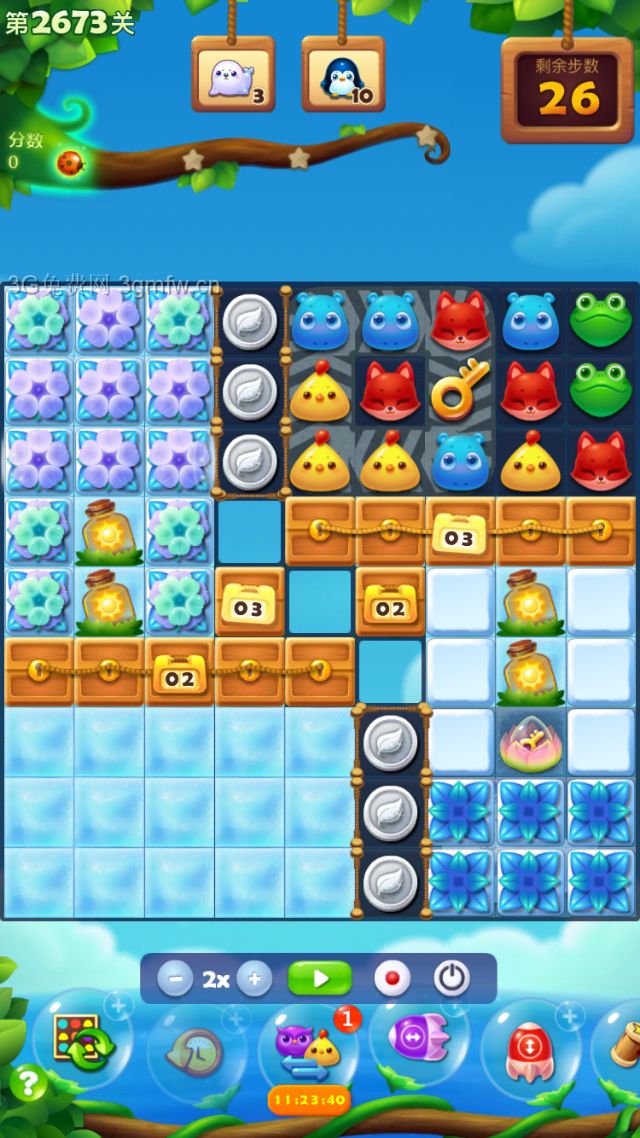Tap the lotus flower tile holding a key

tap(530, 742)
